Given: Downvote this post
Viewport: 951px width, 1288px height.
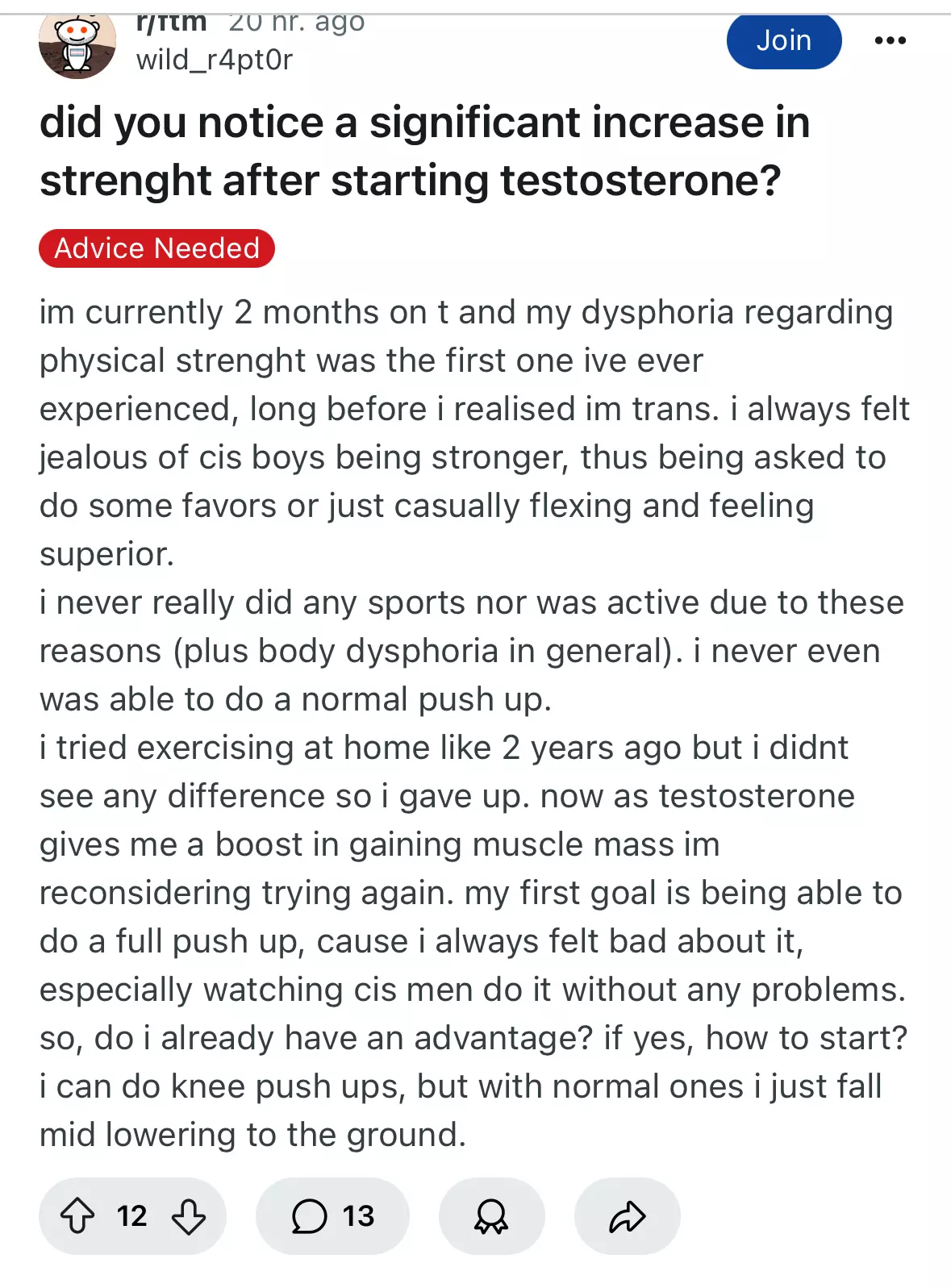Looking at the screenshot, I should pos(189,1215).
